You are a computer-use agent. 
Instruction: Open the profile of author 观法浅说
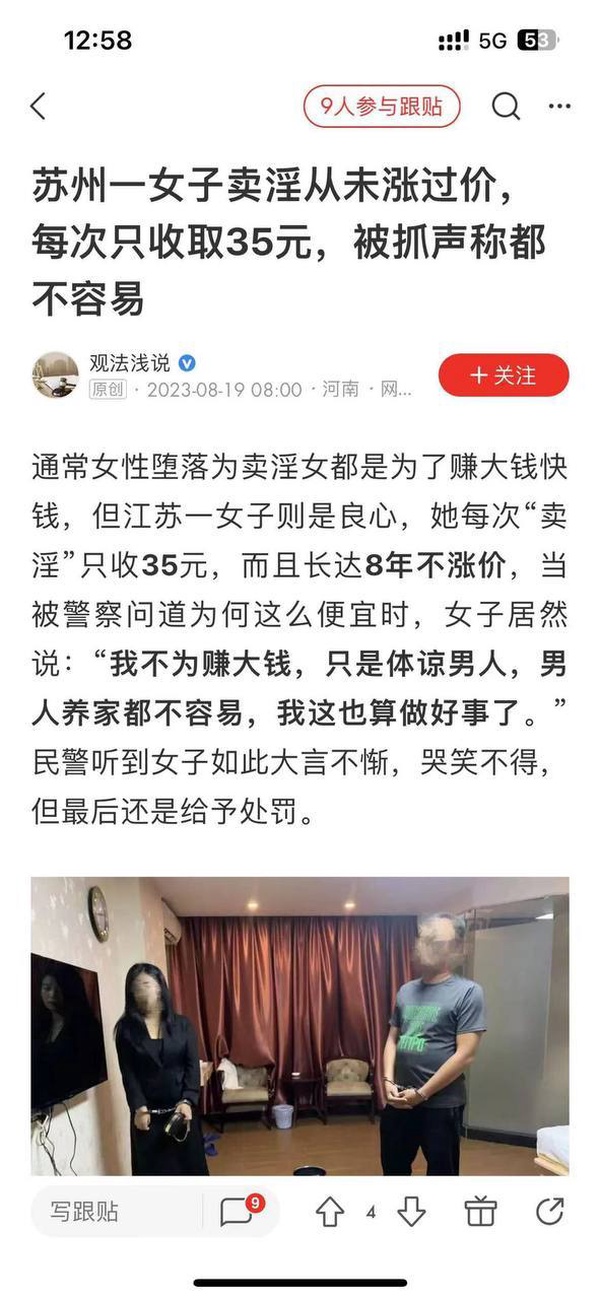click(x=56, y=375)
